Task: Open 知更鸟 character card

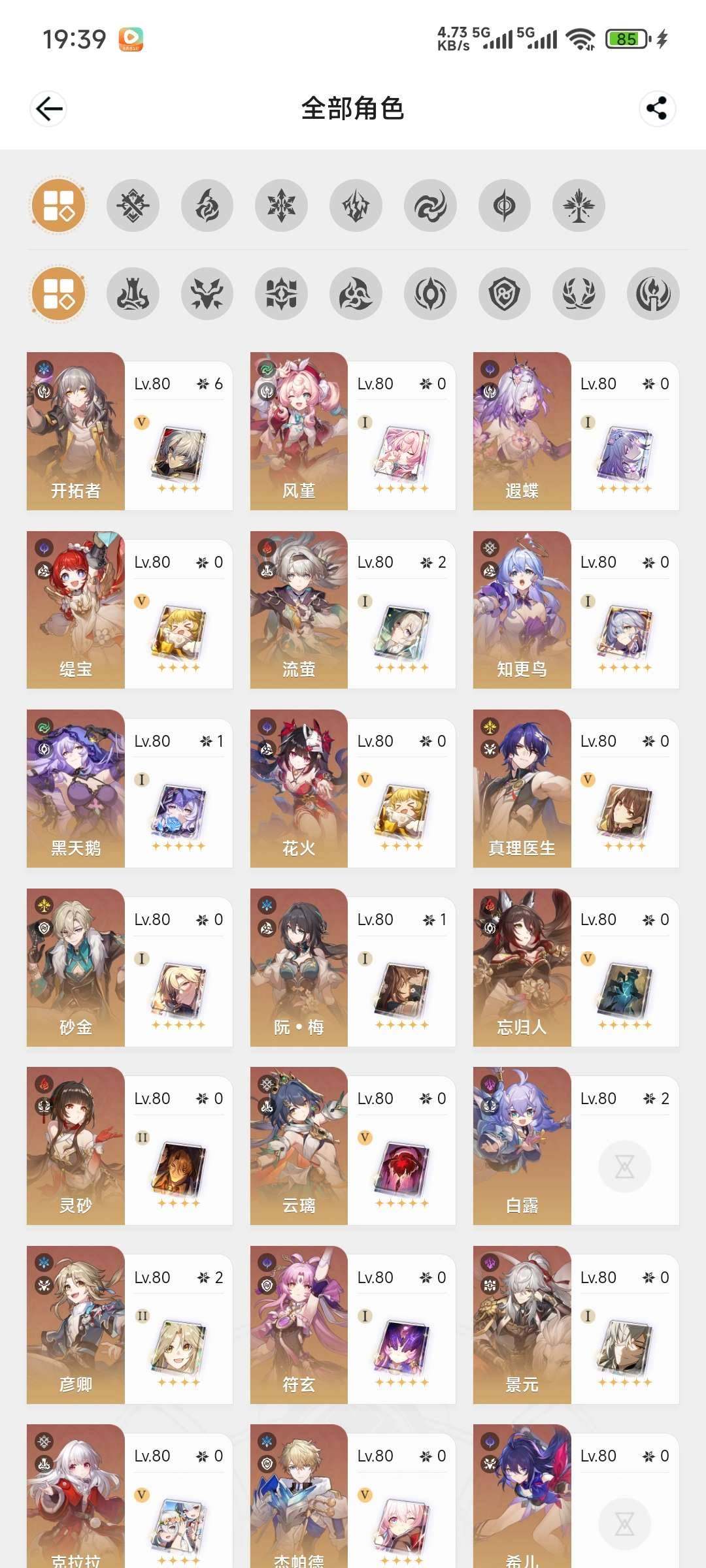Action: click(575, 610)
